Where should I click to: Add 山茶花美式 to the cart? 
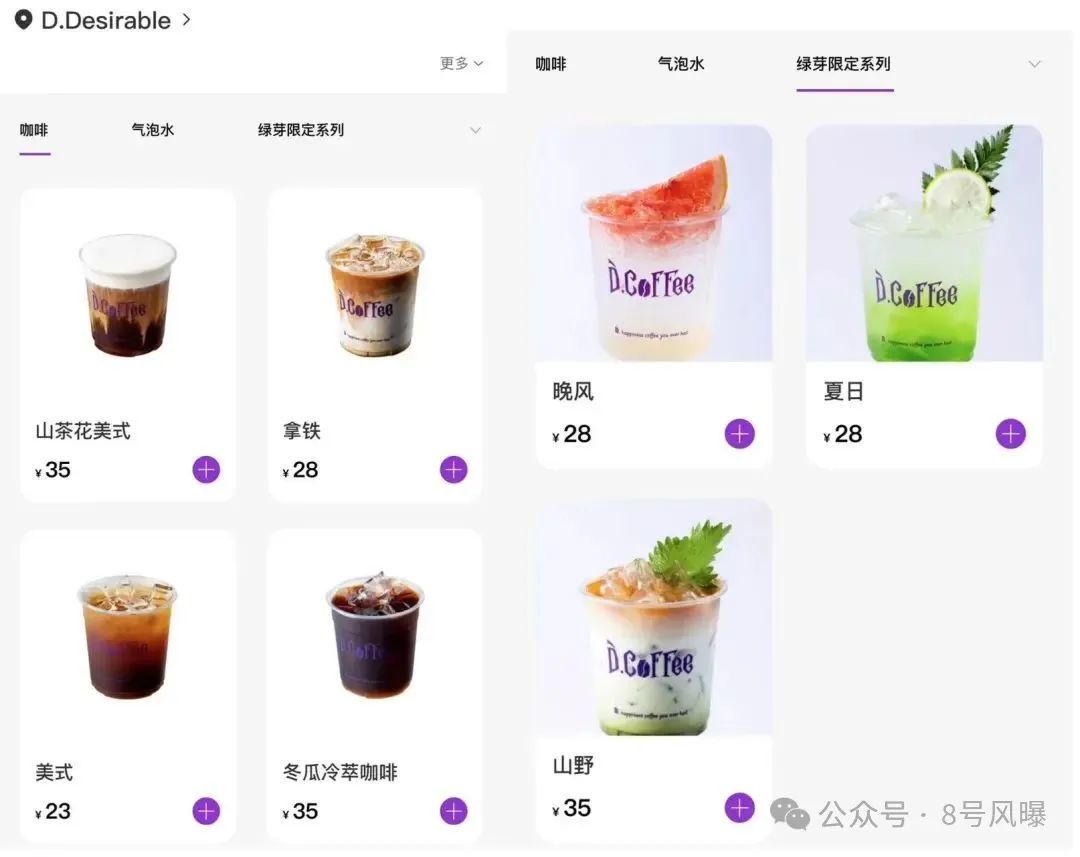point(206,469)
